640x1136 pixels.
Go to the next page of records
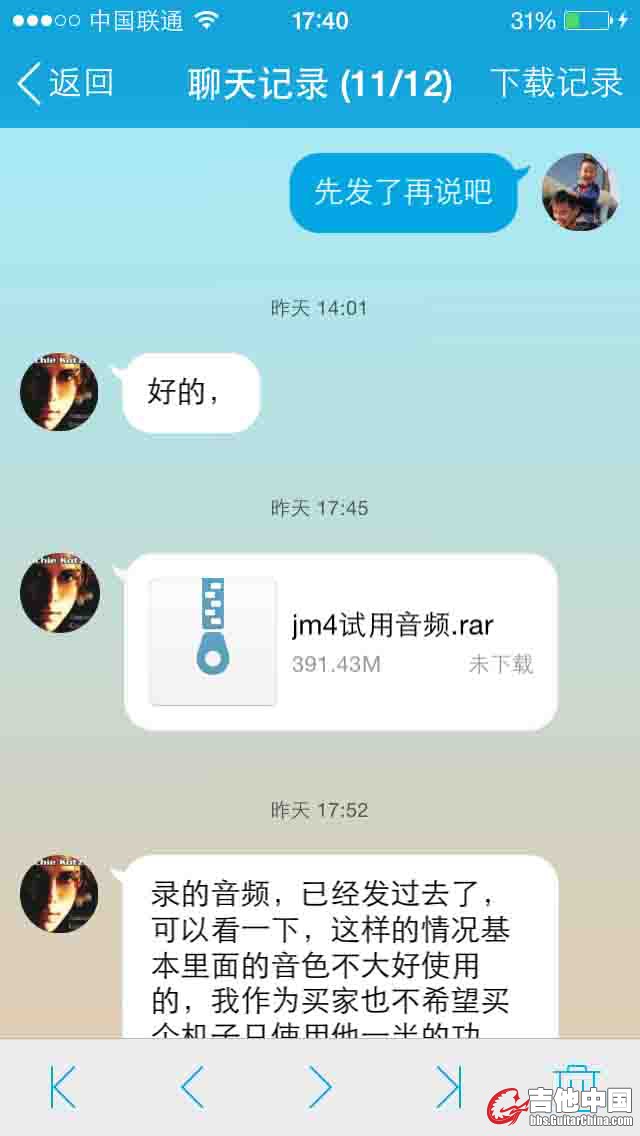click(320, 1086)
